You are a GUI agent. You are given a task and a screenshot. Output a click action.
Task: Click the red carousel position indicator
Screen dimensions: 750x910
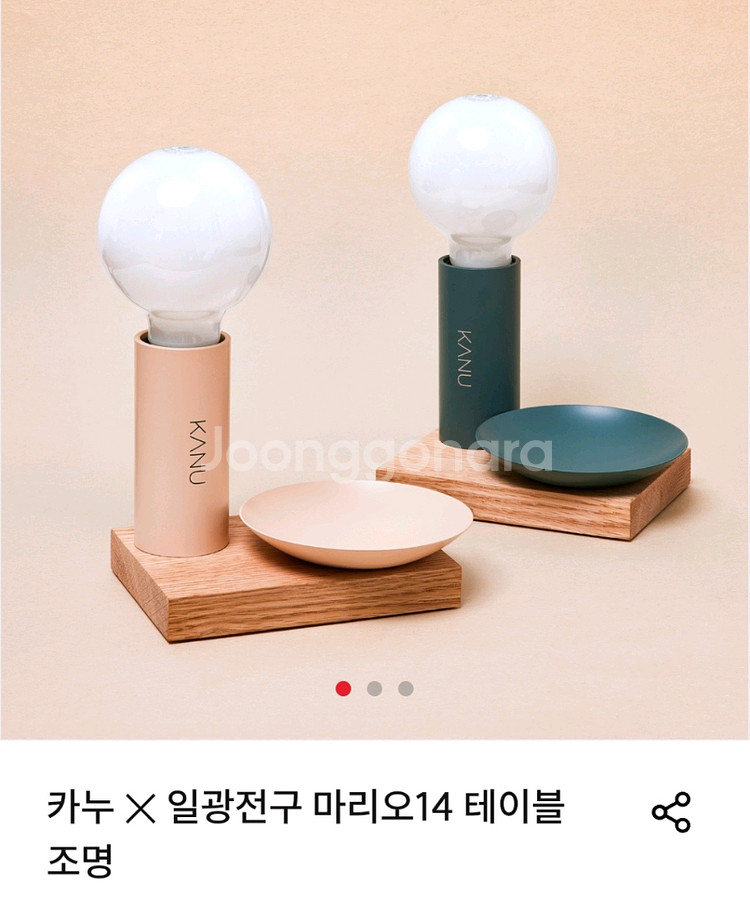(344, 688)
